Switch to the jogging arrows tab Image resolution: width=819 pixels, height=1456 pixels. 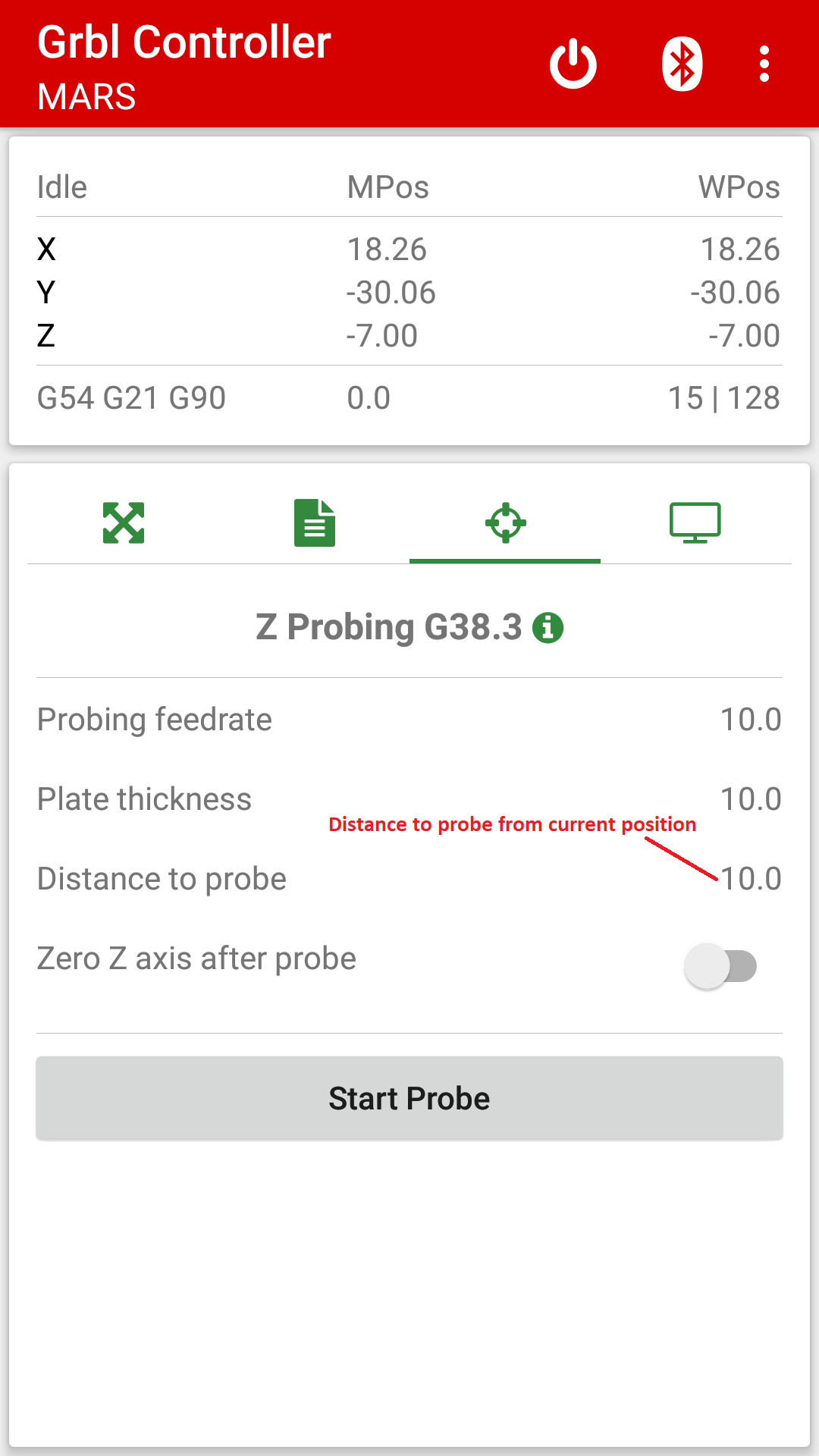(124, 522)
